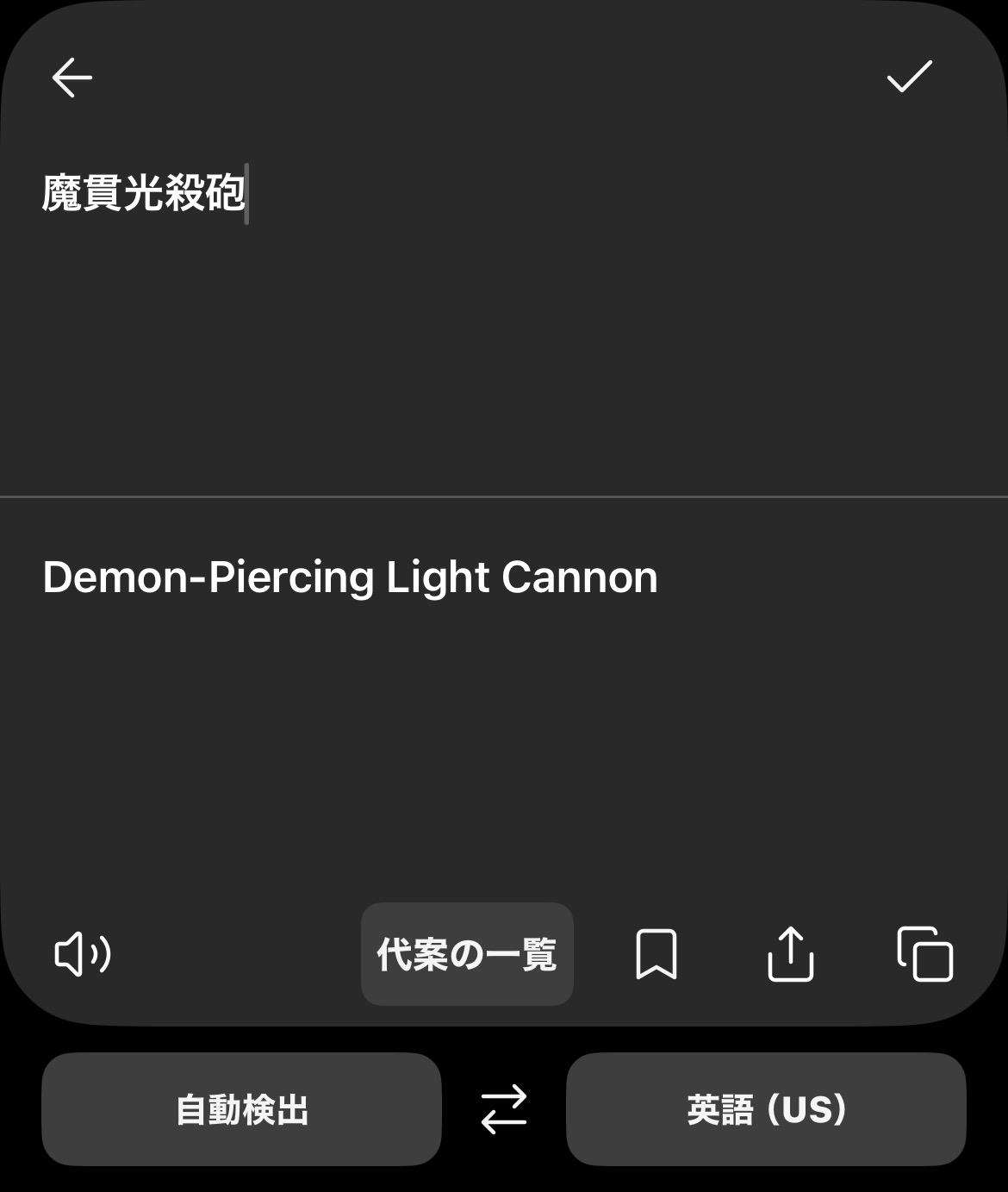Open the 自動検出 source language picker

tap(241, 1109)
